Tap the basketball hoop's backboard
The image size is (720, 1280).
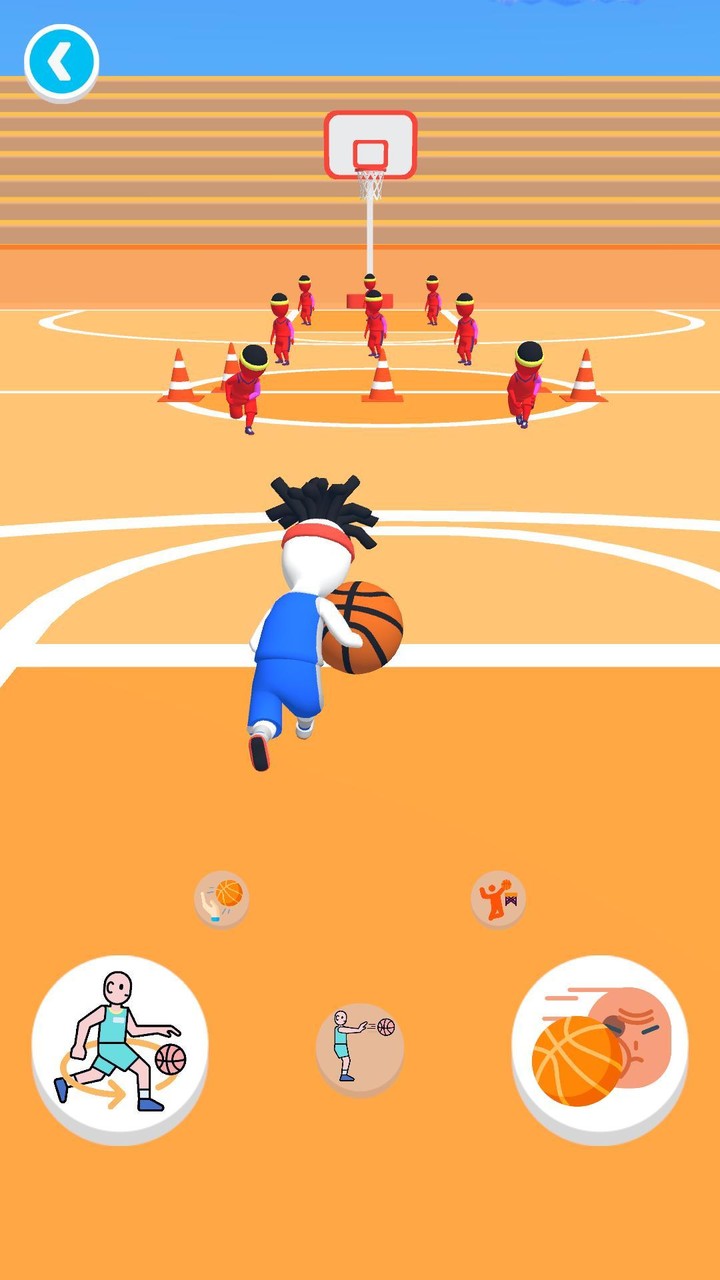(x=370, y=140)
